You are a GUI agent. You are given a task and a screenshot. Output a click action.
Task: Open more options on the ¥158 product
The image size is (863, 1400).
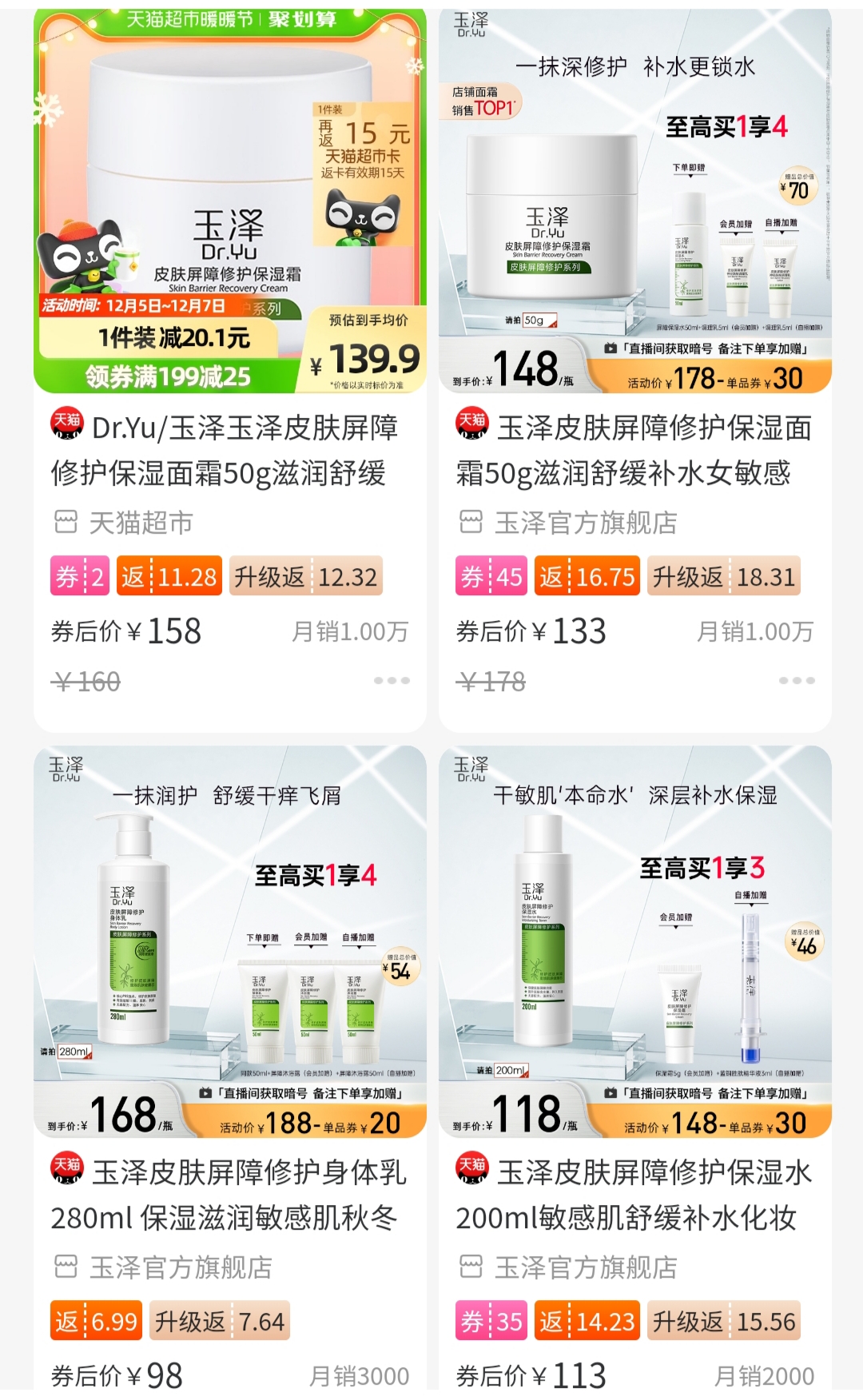[x=392, y=681]
